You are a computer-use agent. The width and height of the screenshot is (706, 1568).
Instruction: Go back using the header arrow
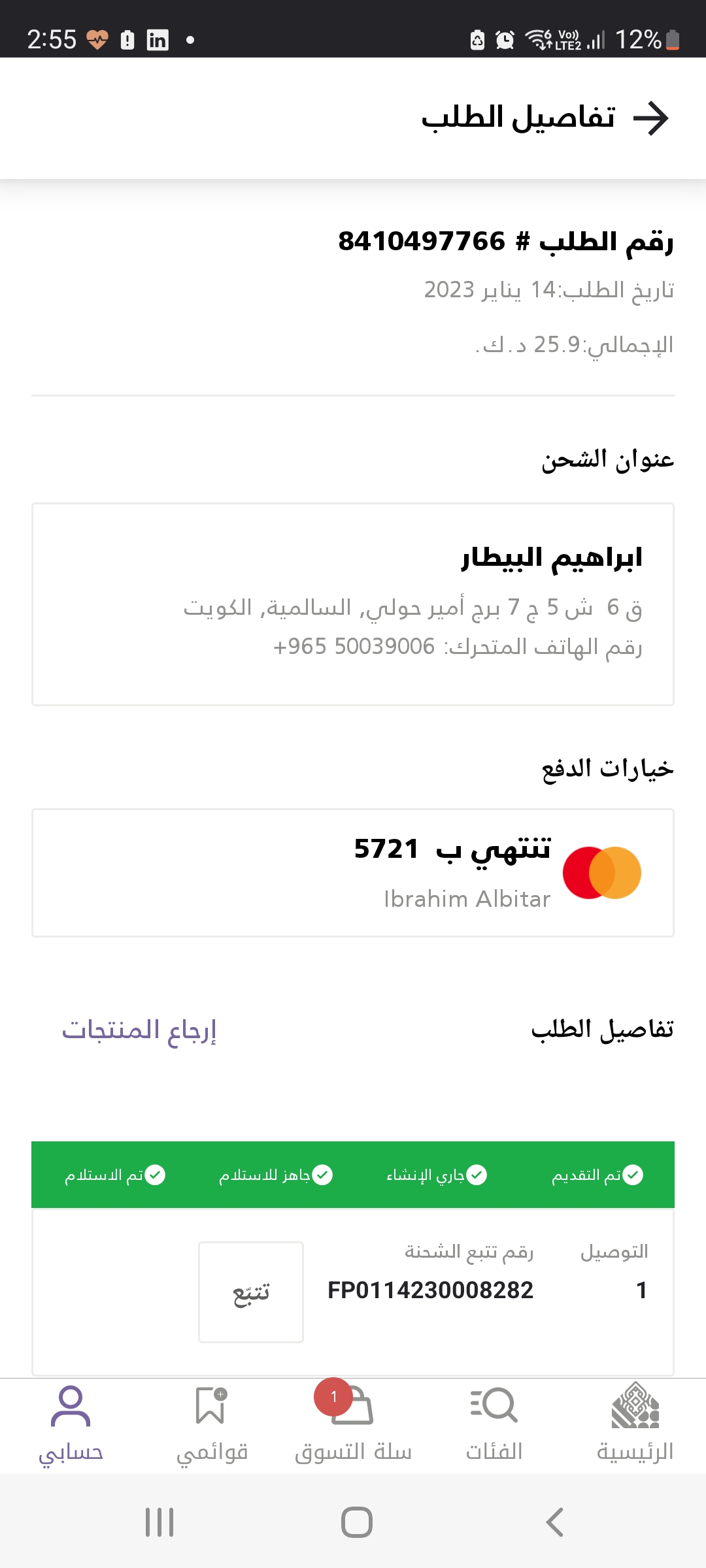[x=650, y=118]
